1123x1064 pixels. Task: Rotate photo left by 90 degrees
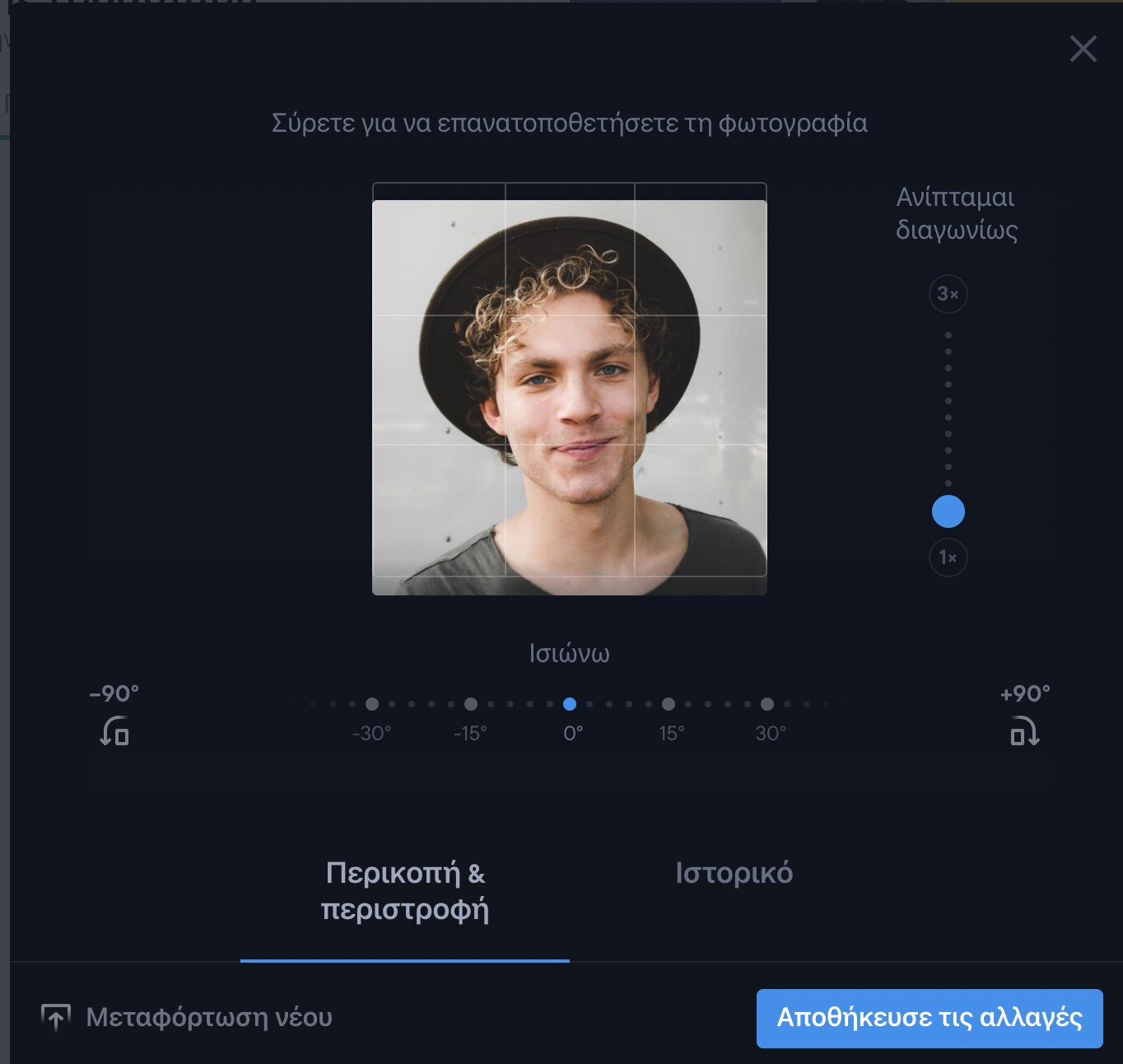(114, 730)
